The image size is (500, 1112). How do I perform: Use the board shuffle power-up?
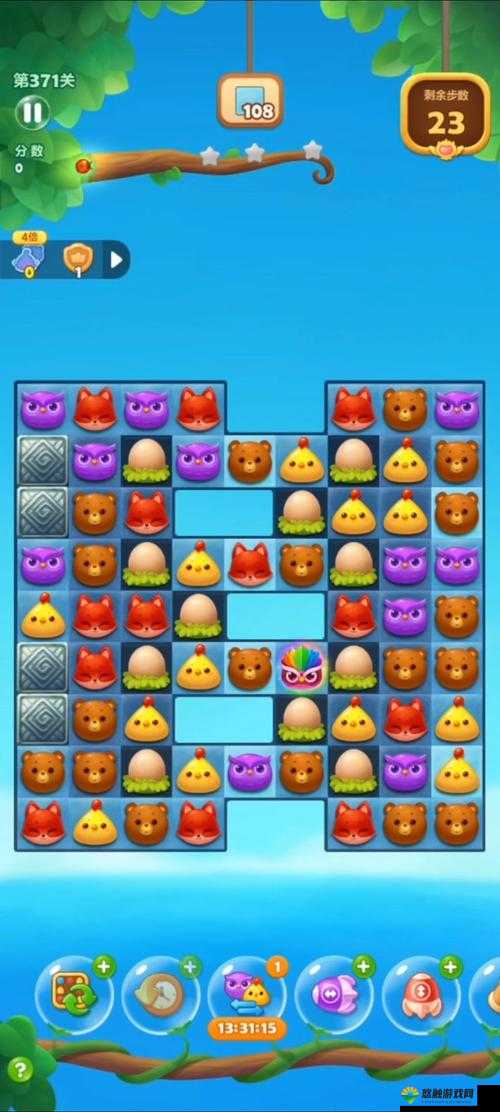coord(74,994)
